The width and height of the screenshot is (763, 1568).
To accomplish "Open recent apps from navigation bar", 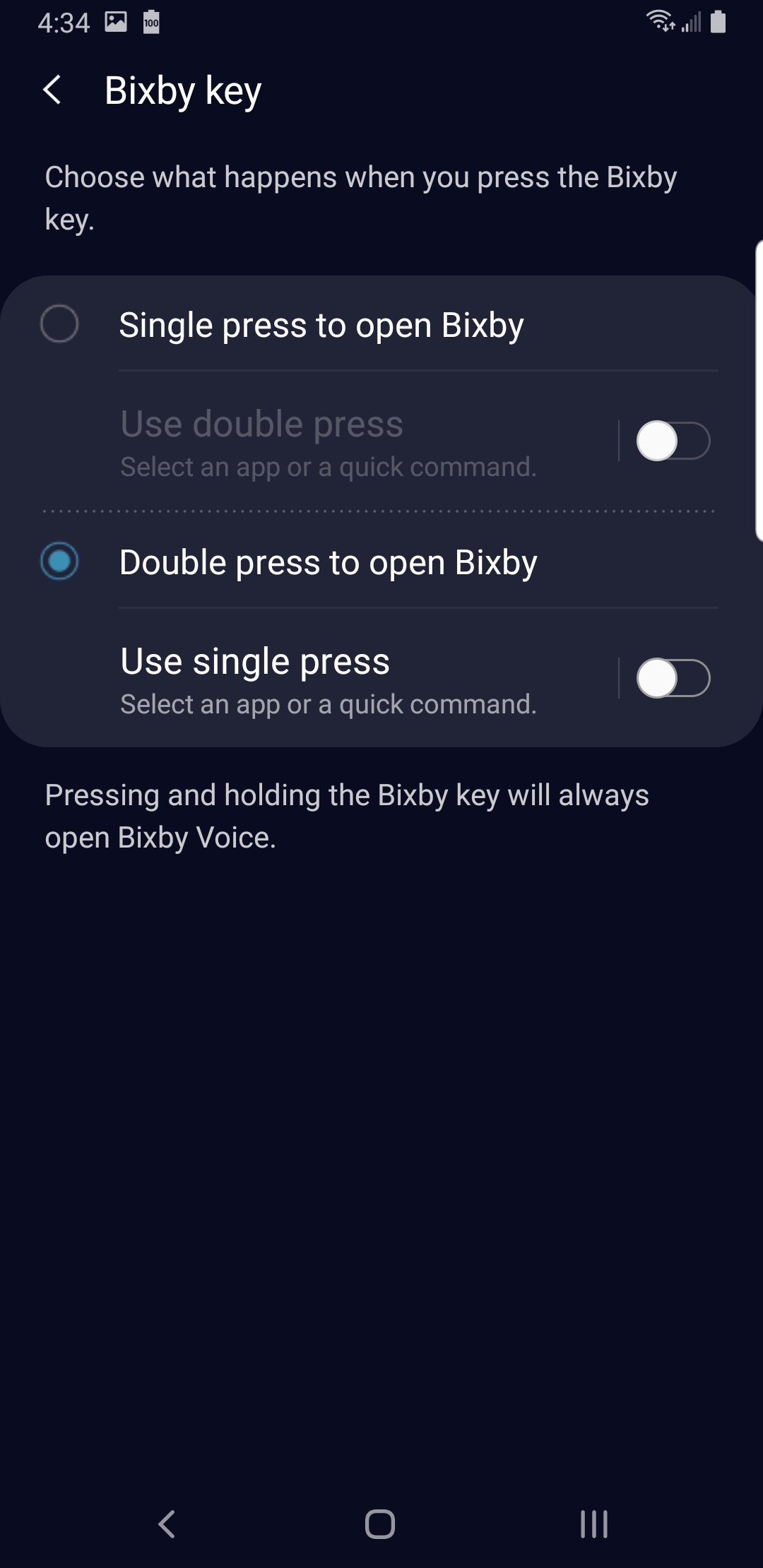I will pyautogui.click(x=594, y=1524).
